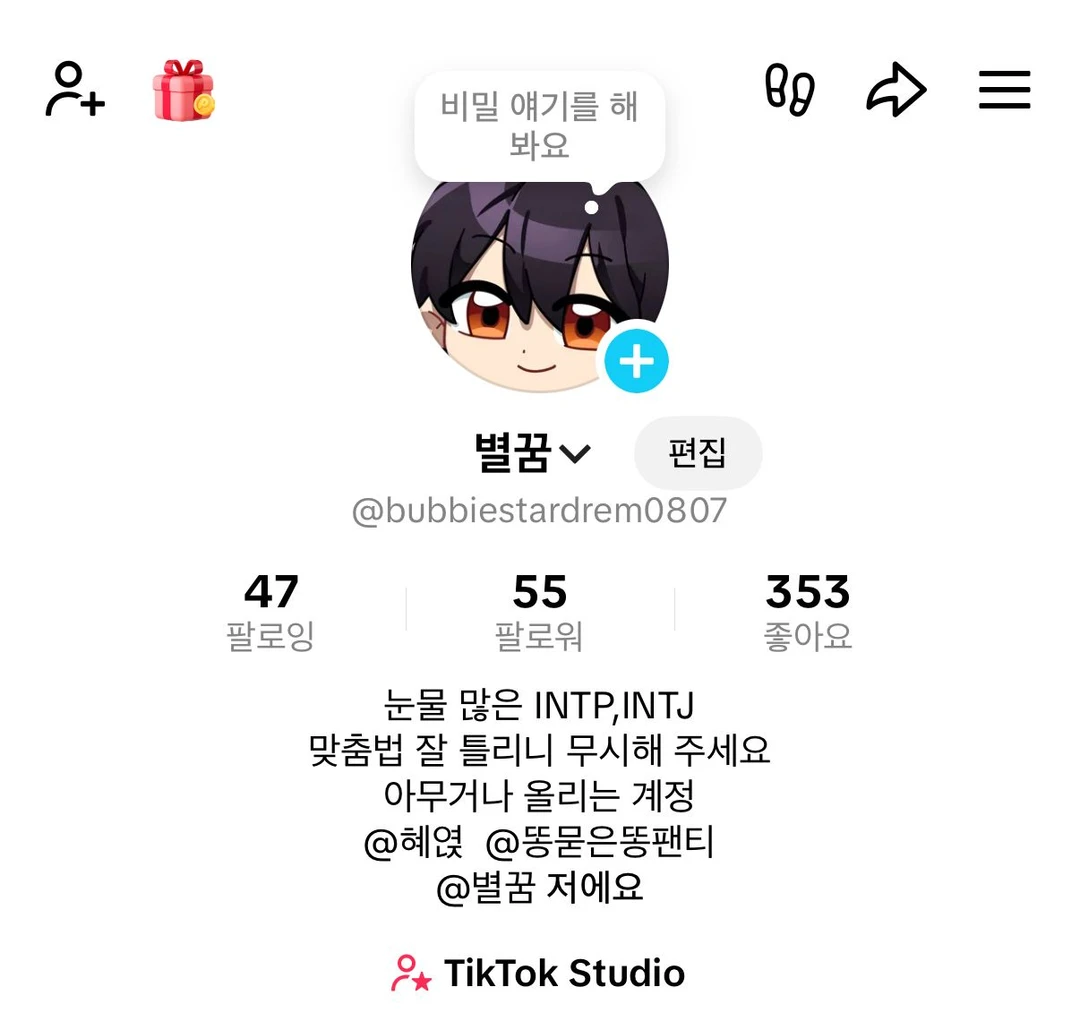The image size is (1080, 1014).
Task: Launch TikTok Studio
Action: point(539,973)
